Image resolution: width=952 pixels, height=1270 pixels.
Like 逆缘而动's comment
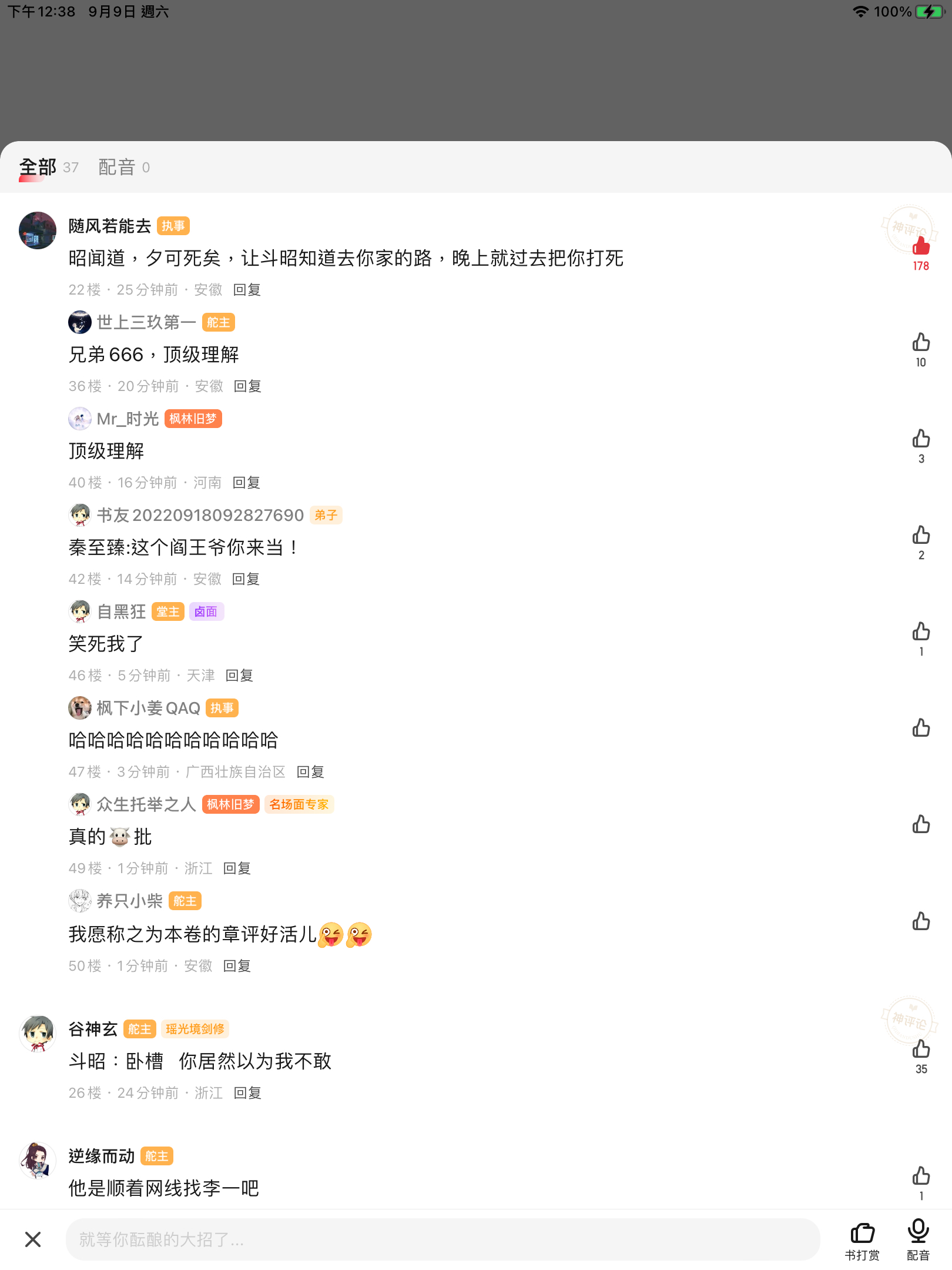pyautogui.click(x=921, y=1177)
